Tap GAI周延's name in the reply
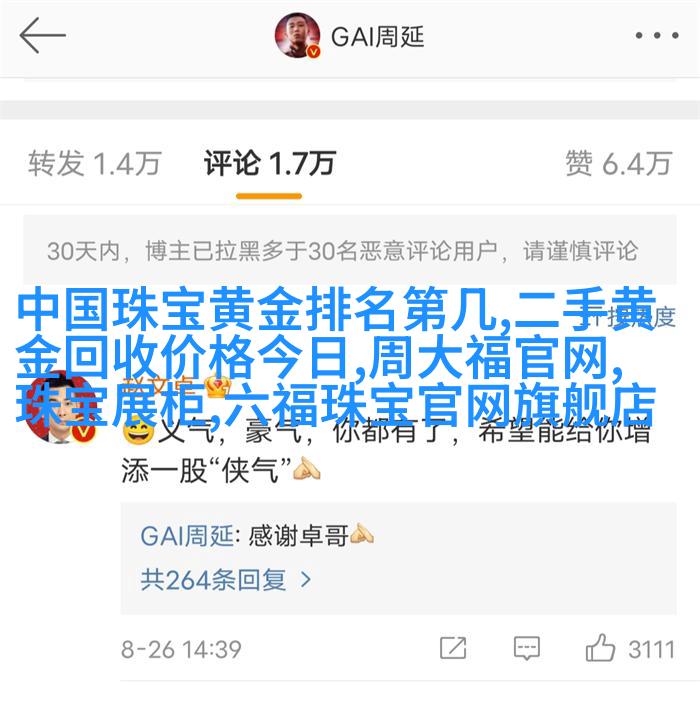 click(x=187, y=536)
